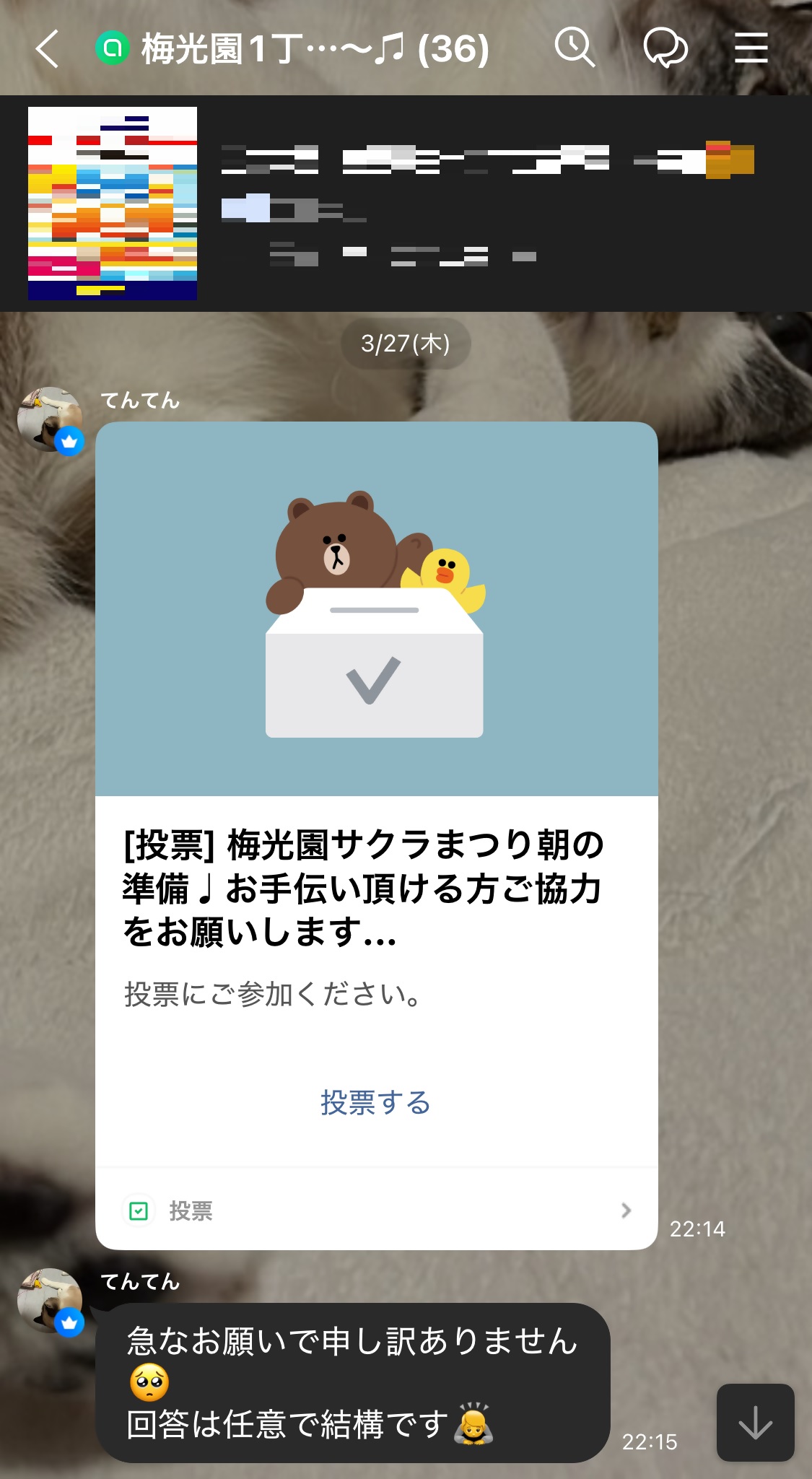
Task: Open the chat menu
Action: pos(751,48)
